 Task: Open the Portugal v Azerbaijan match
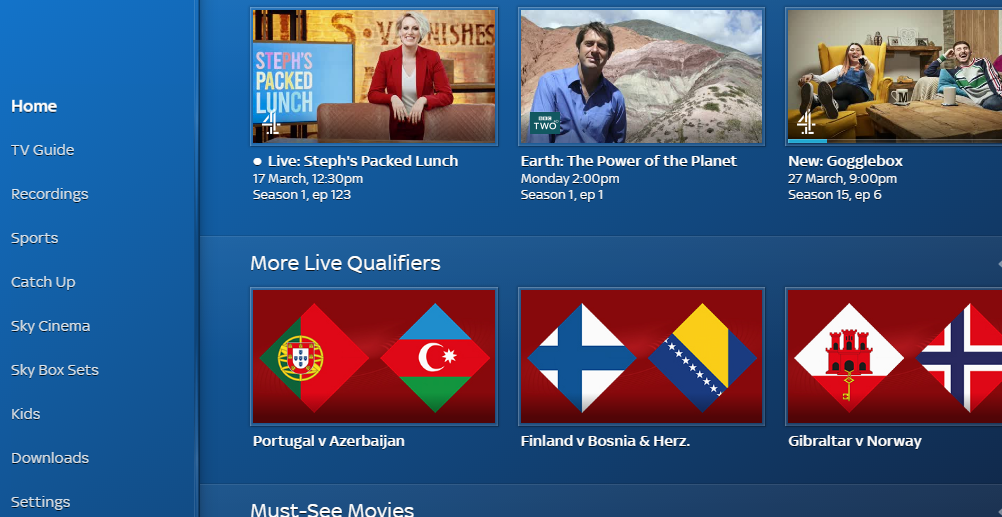[x=373, y=357]
